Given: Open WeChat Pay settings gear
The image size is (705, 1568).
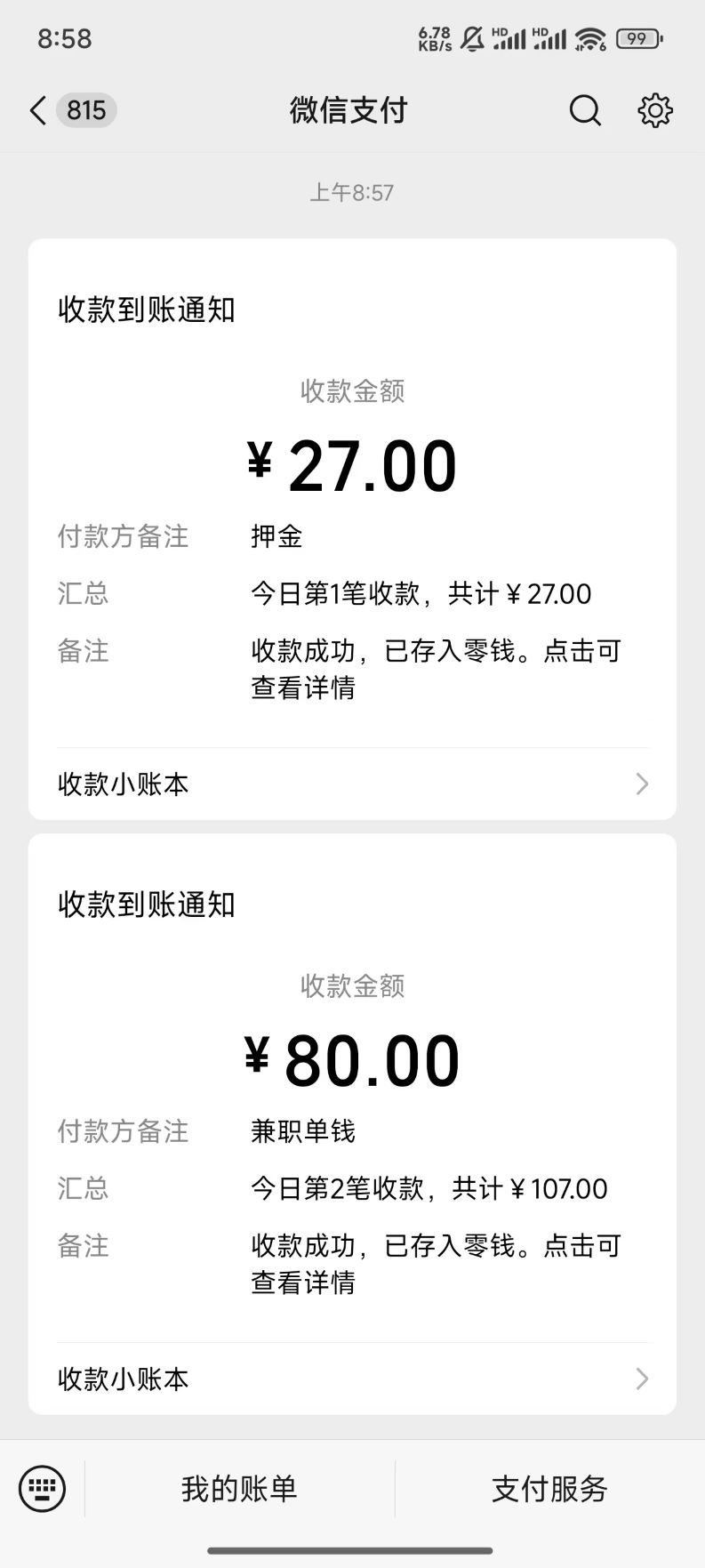Looking at the screenshot, I should (654, 110).
